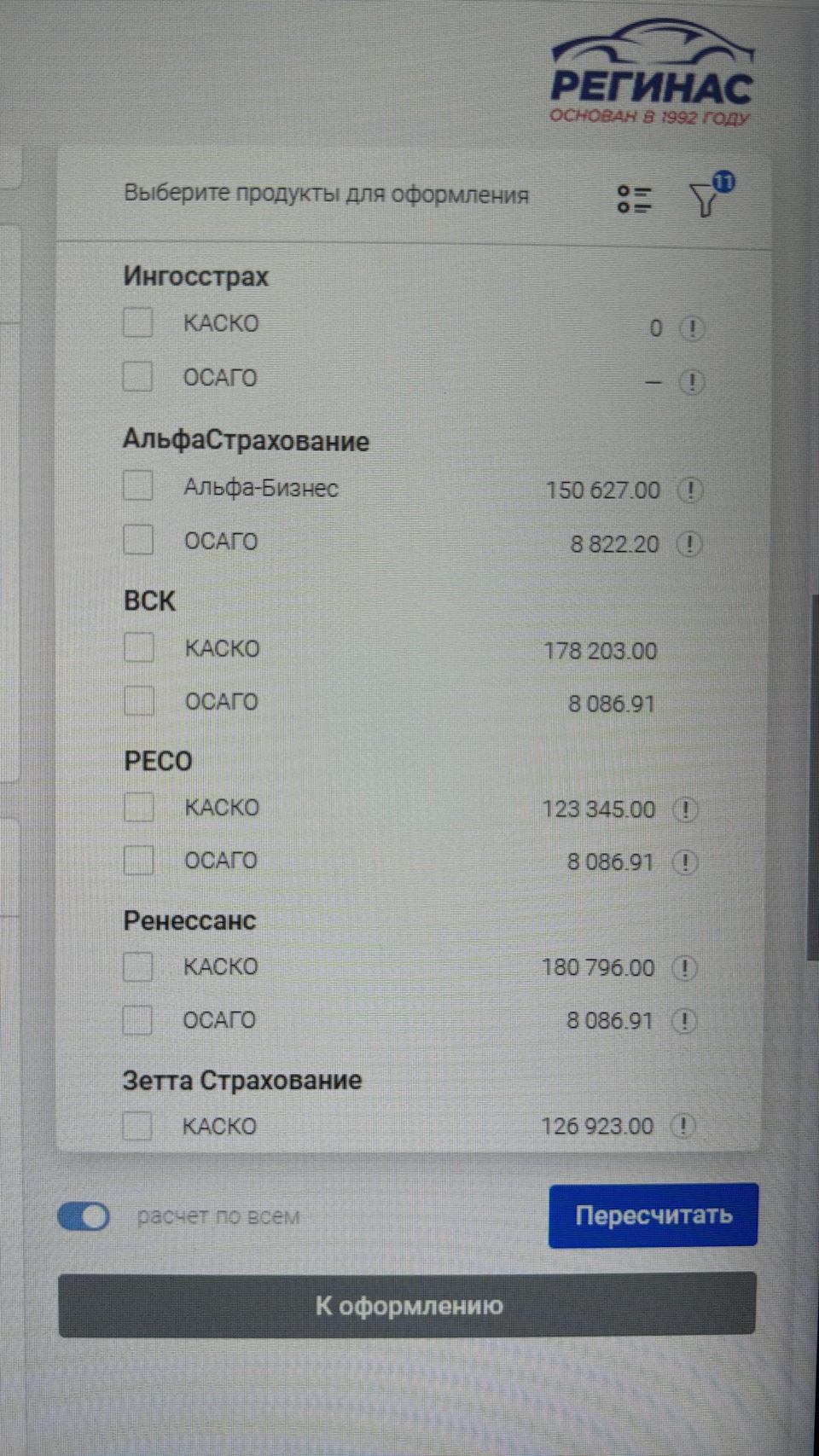Viewport: 819px width, 1456px height.
Task: Select ВСК ОСАГО checkbox
Action: (x=139, y=701)
